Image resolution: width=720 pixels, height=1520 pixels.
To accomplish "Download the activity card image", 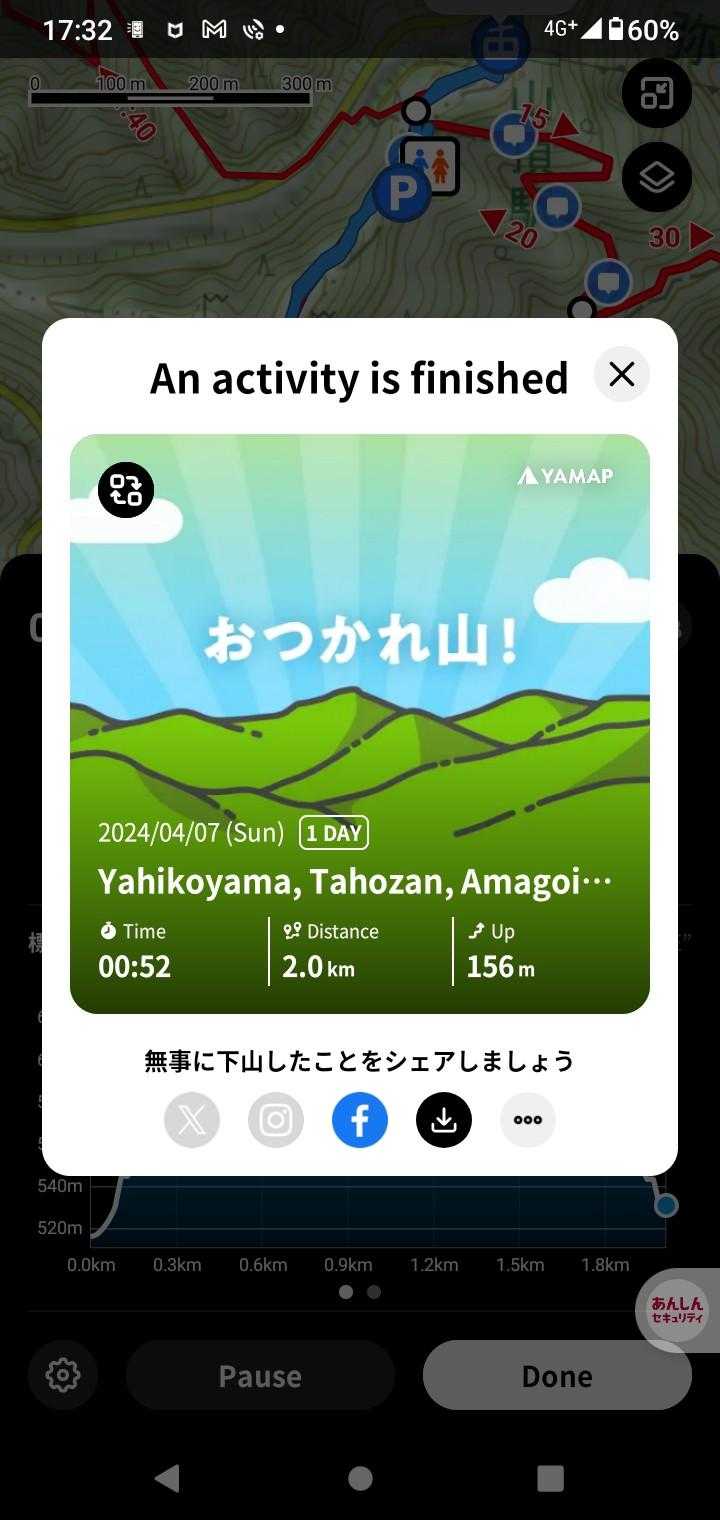I will (x=444, y=1120).
